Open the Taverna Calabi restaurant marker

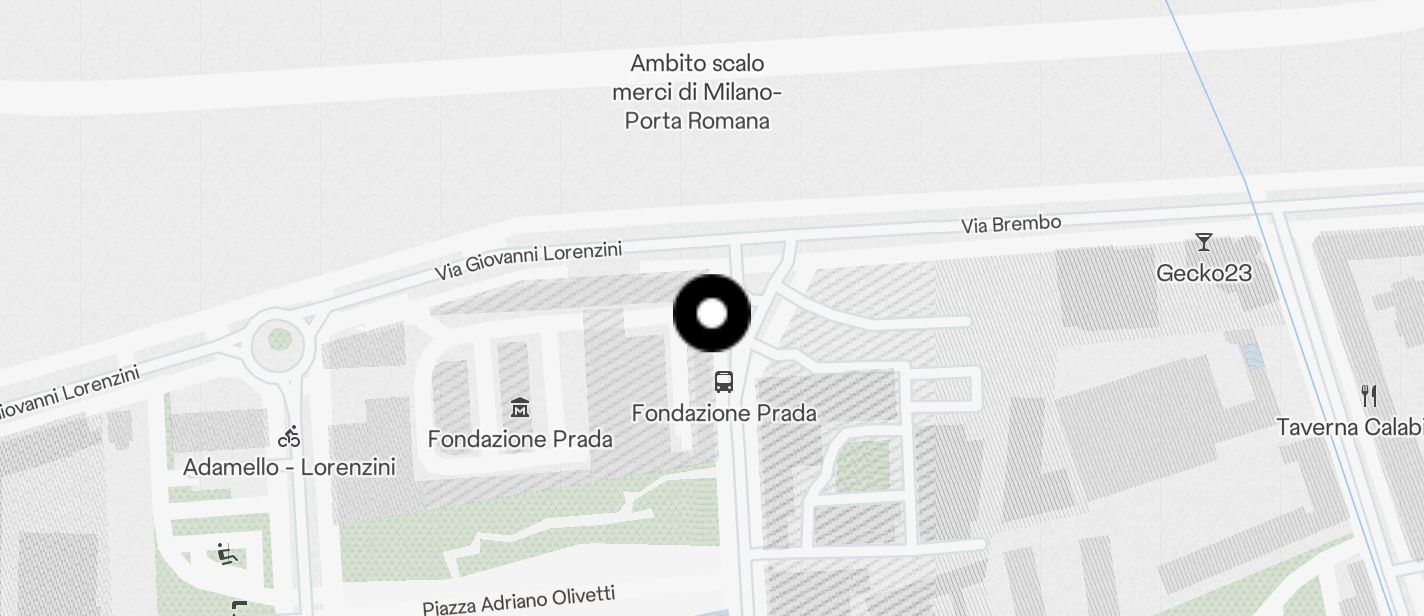[x=1370, y=396]
